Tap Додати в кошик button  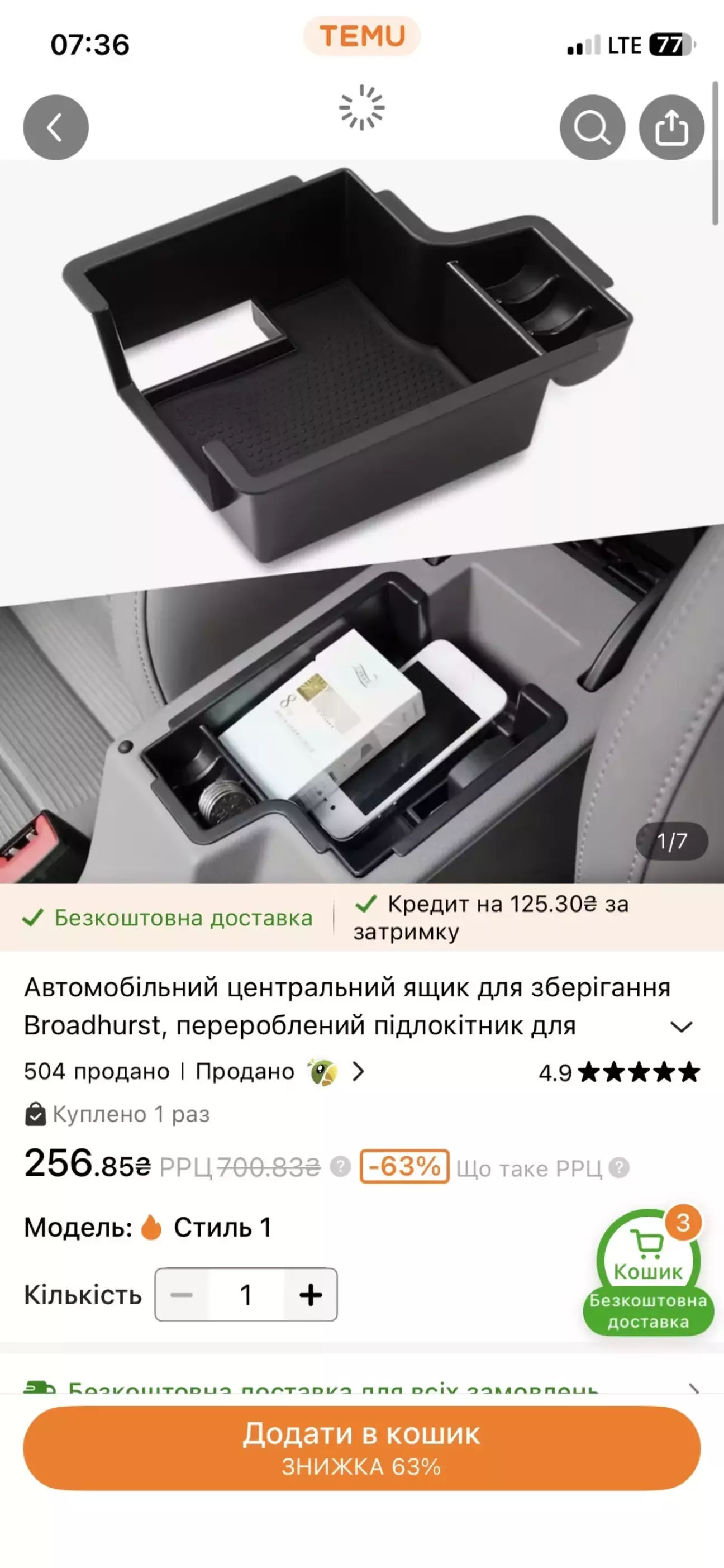click(x=362, y=1447)
